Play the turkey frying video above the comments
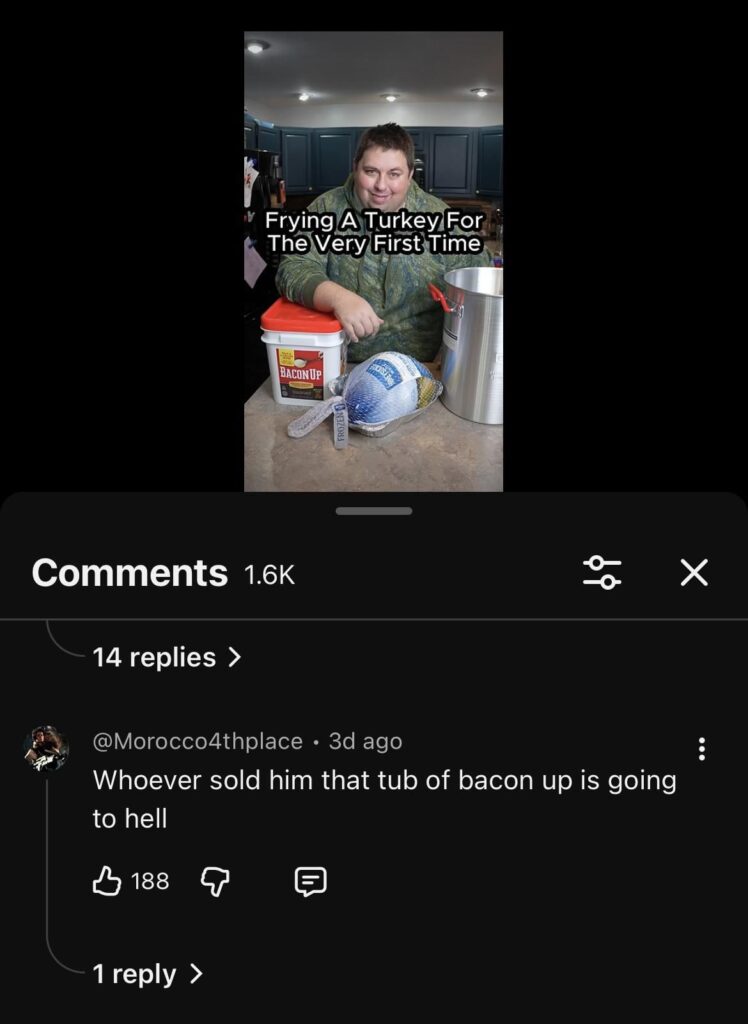The width and height of the screenshot is (748, 1024). [x=373, y=260]
